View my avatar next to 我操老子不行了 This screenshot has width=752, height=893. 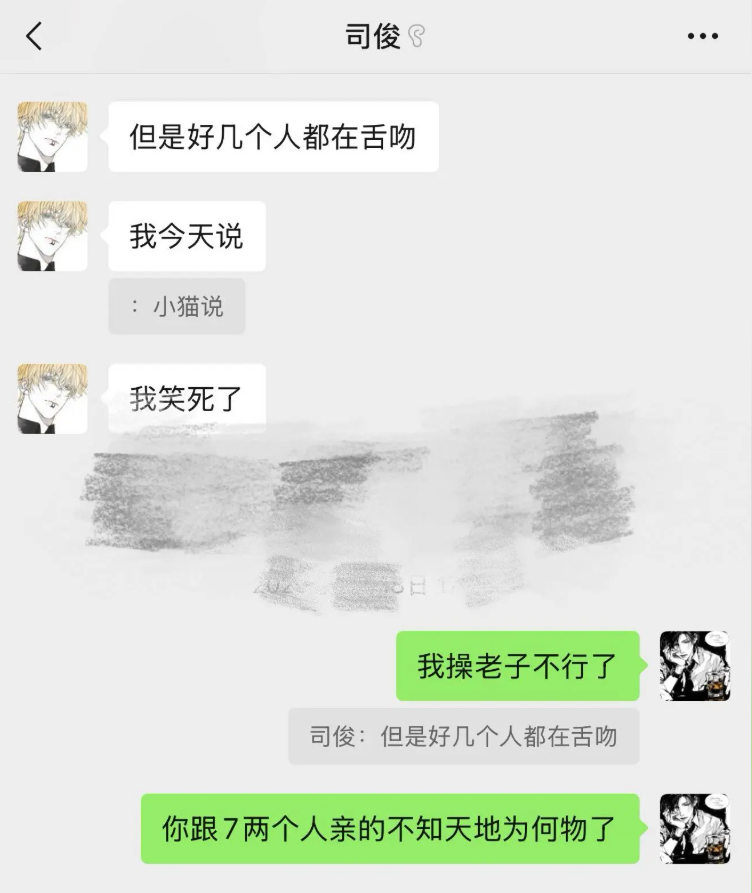[x=694, y=666]
